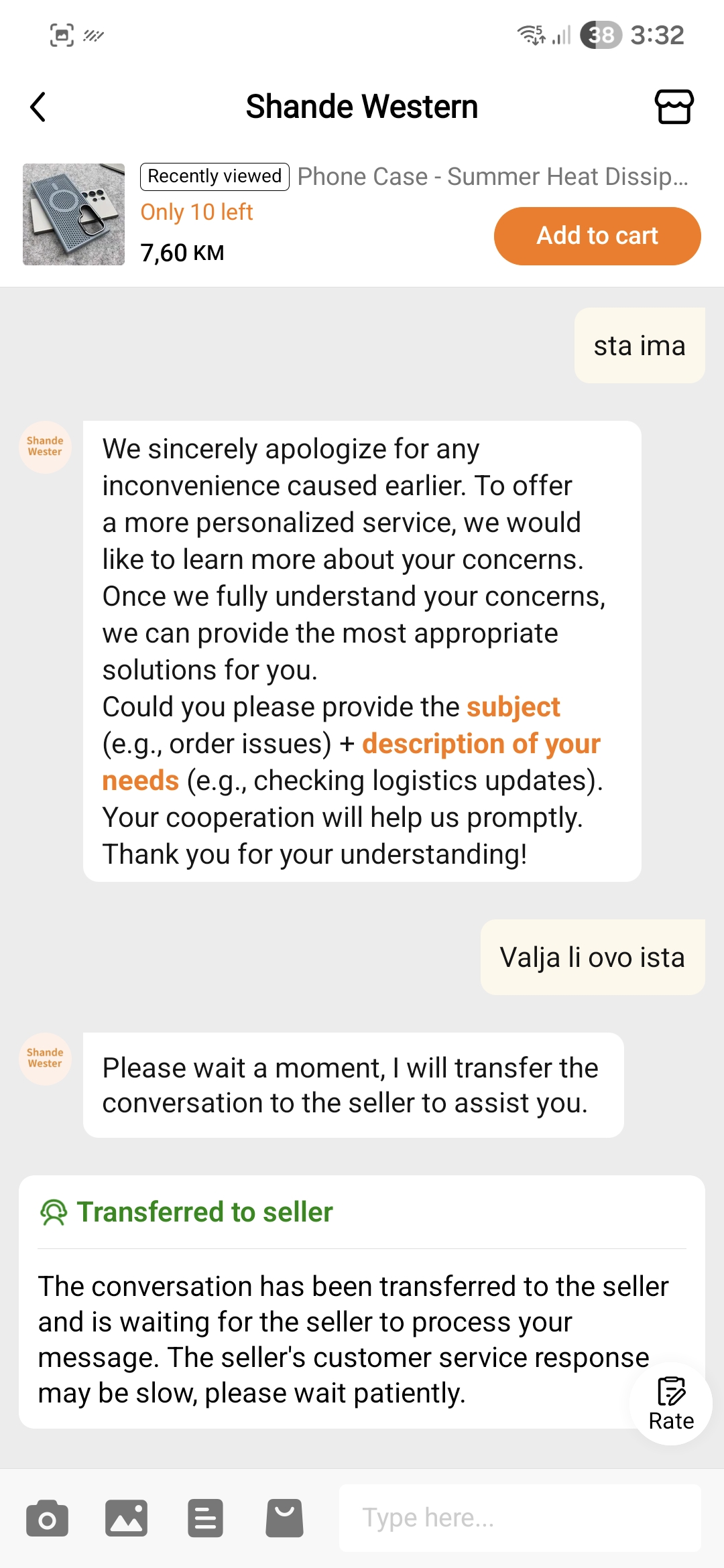724x1568 pixels.
Task: Rate this customer service conversation
Action: (670, 1404)
